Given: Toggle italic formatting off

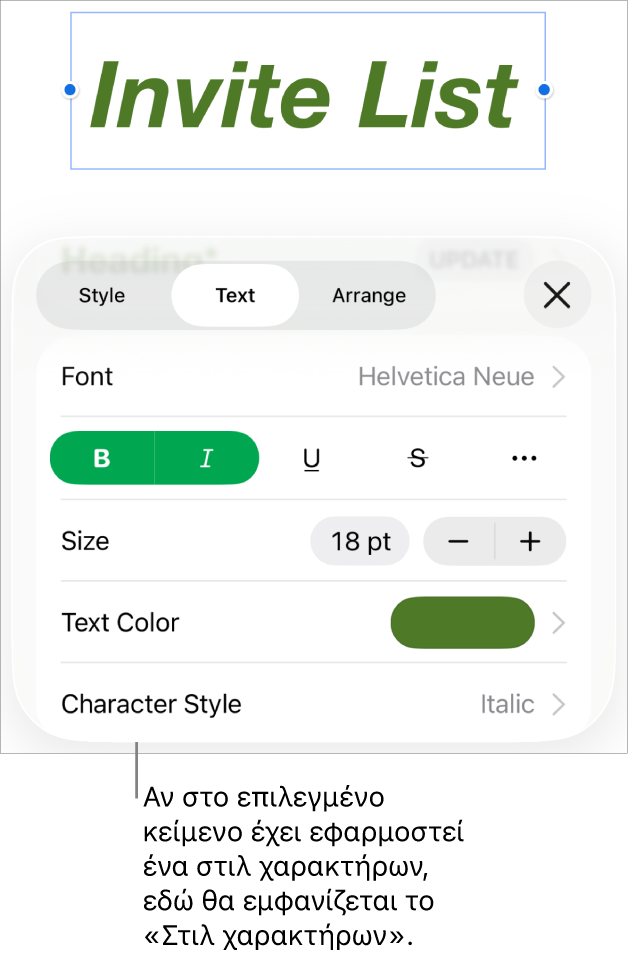Looking at the screenshot, I should point(207,458).
